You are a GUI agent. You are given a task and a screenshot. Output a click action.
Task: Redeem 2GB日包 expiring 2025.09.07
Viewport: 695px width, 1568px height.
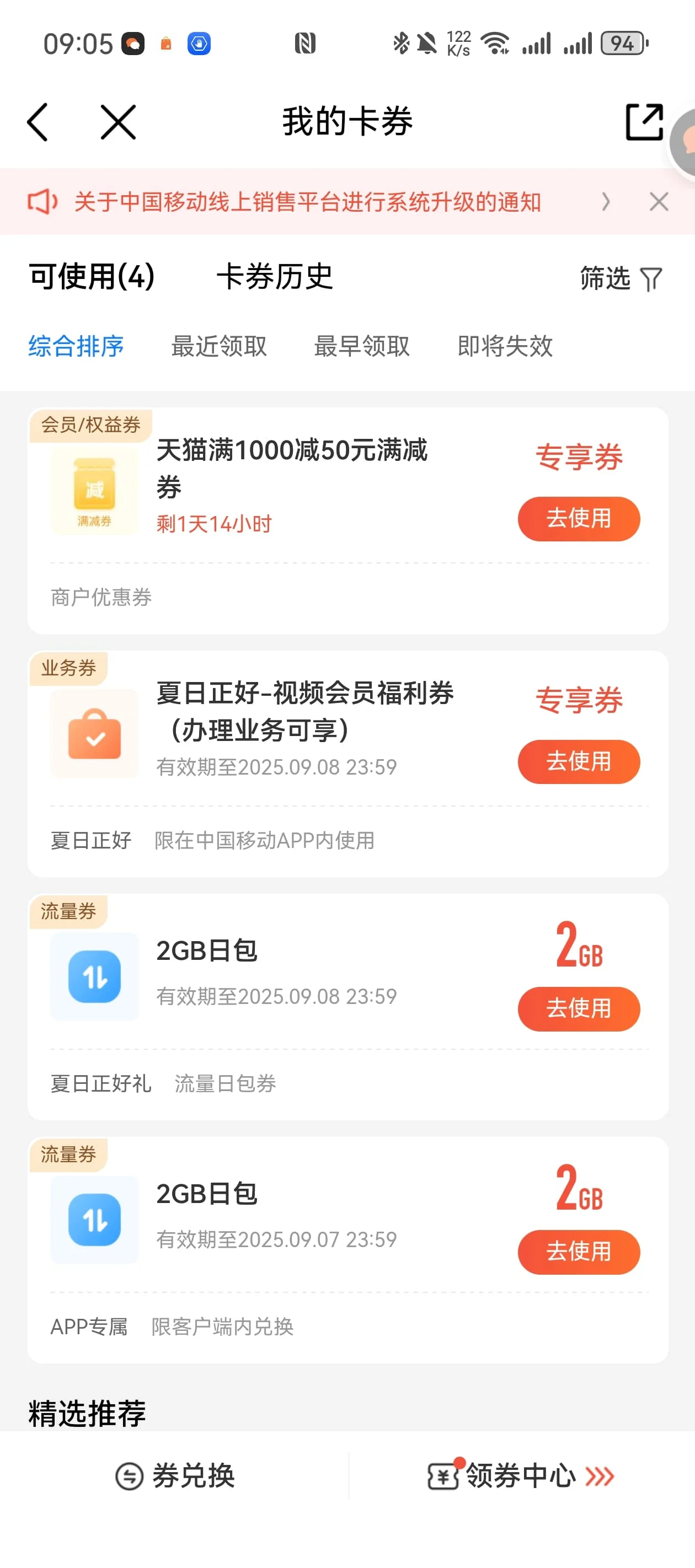click(578, 1252)
